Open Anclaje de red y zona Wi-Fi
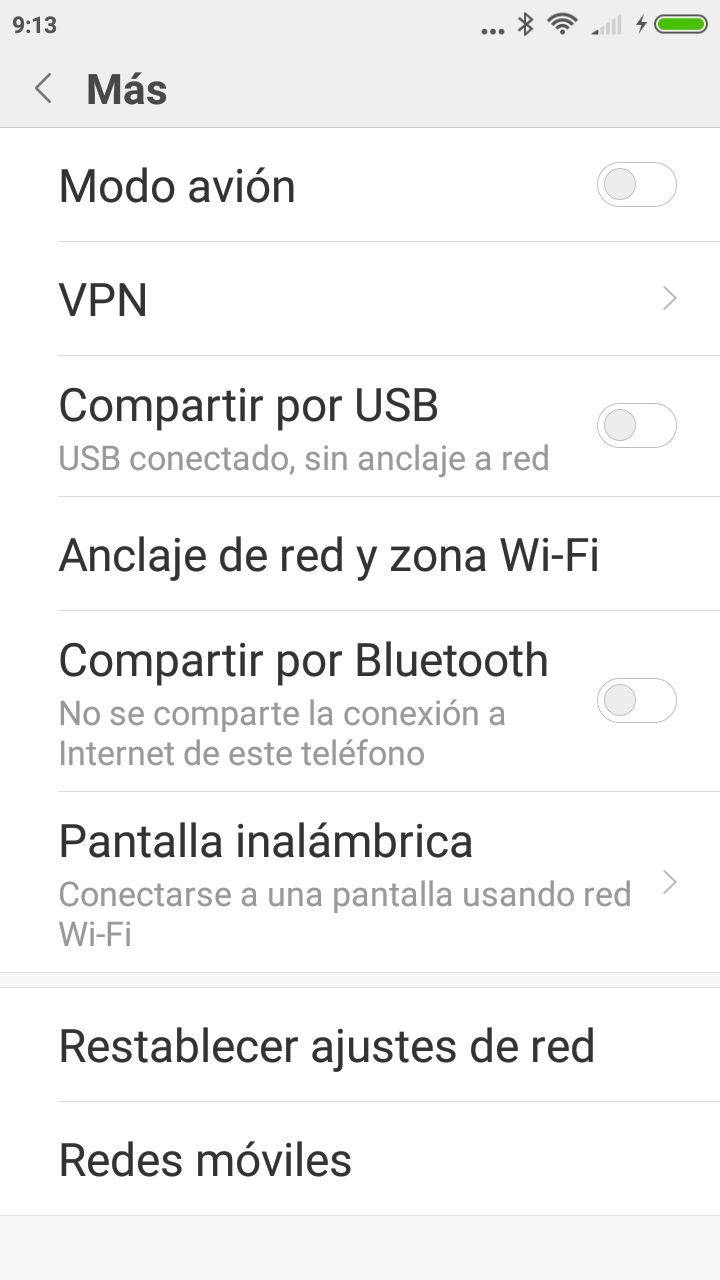Image resolution: width=720 pixels, height=1280 pixels. click(x=330, y=554)
